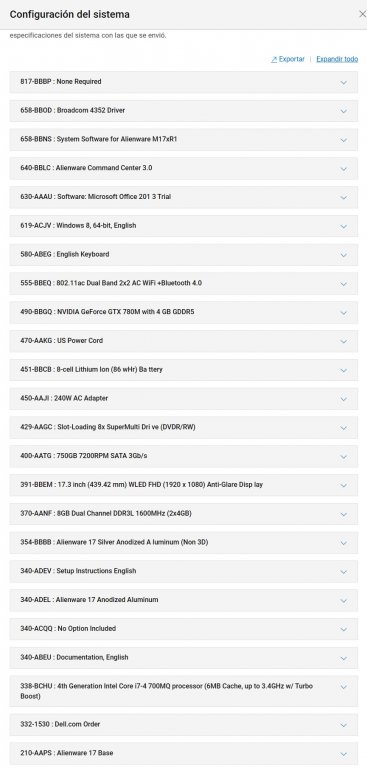The image size is (367, 768).
Task: Close the Configuración del sistema dialog
Action: coord(362,14)
